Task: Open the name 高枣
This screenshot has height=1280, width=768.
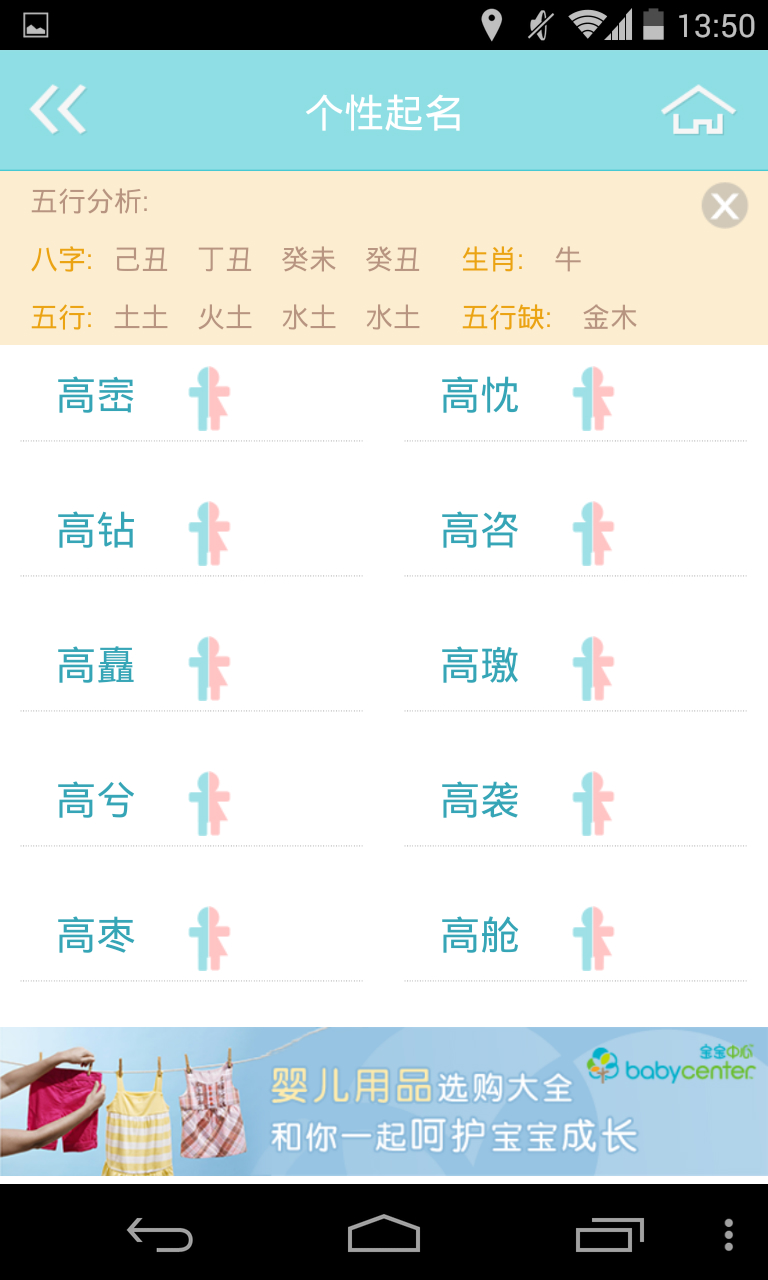Action: click(x=96, y=936)
